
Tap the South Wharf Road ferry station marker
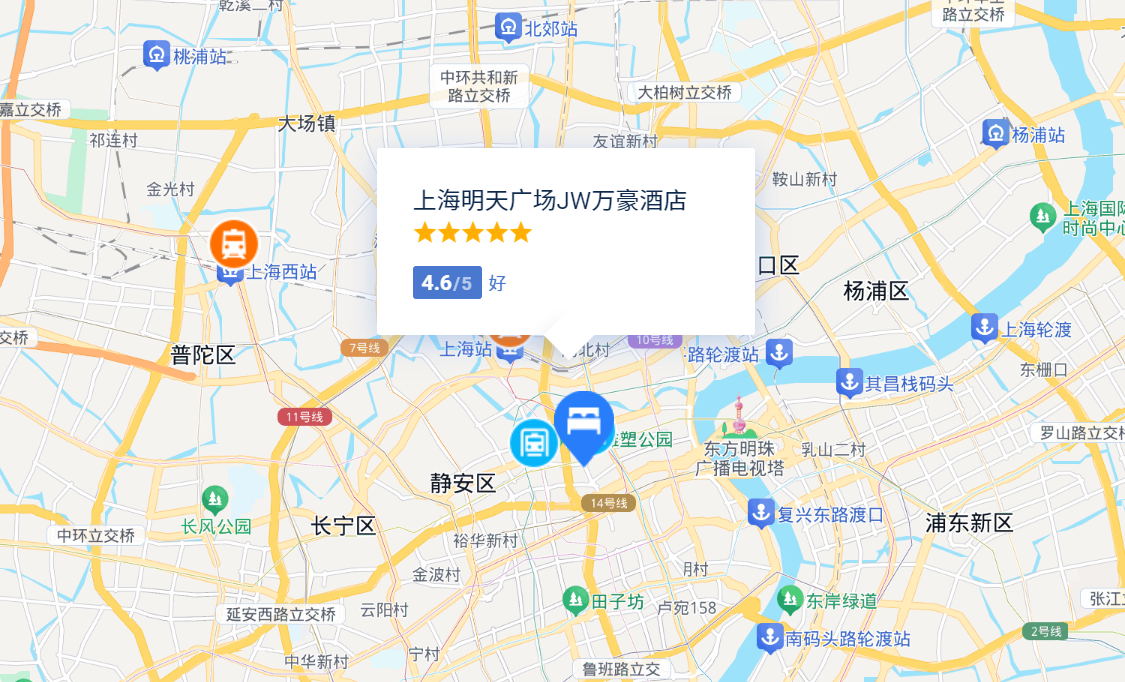(x=769, y=637)
